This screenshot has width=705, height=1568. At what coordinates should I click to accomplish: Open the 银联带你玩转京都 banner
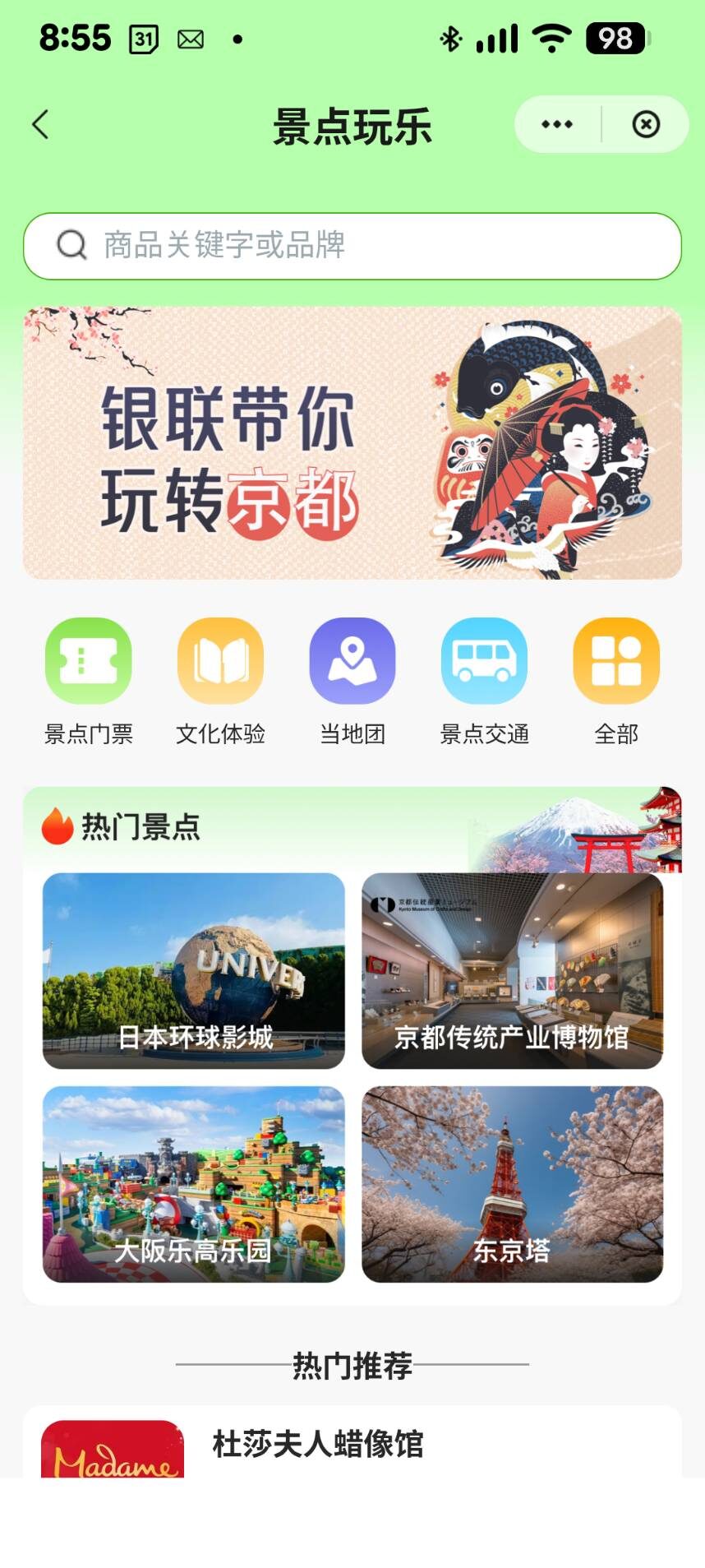pyautogui.click(x=352, y=443)
